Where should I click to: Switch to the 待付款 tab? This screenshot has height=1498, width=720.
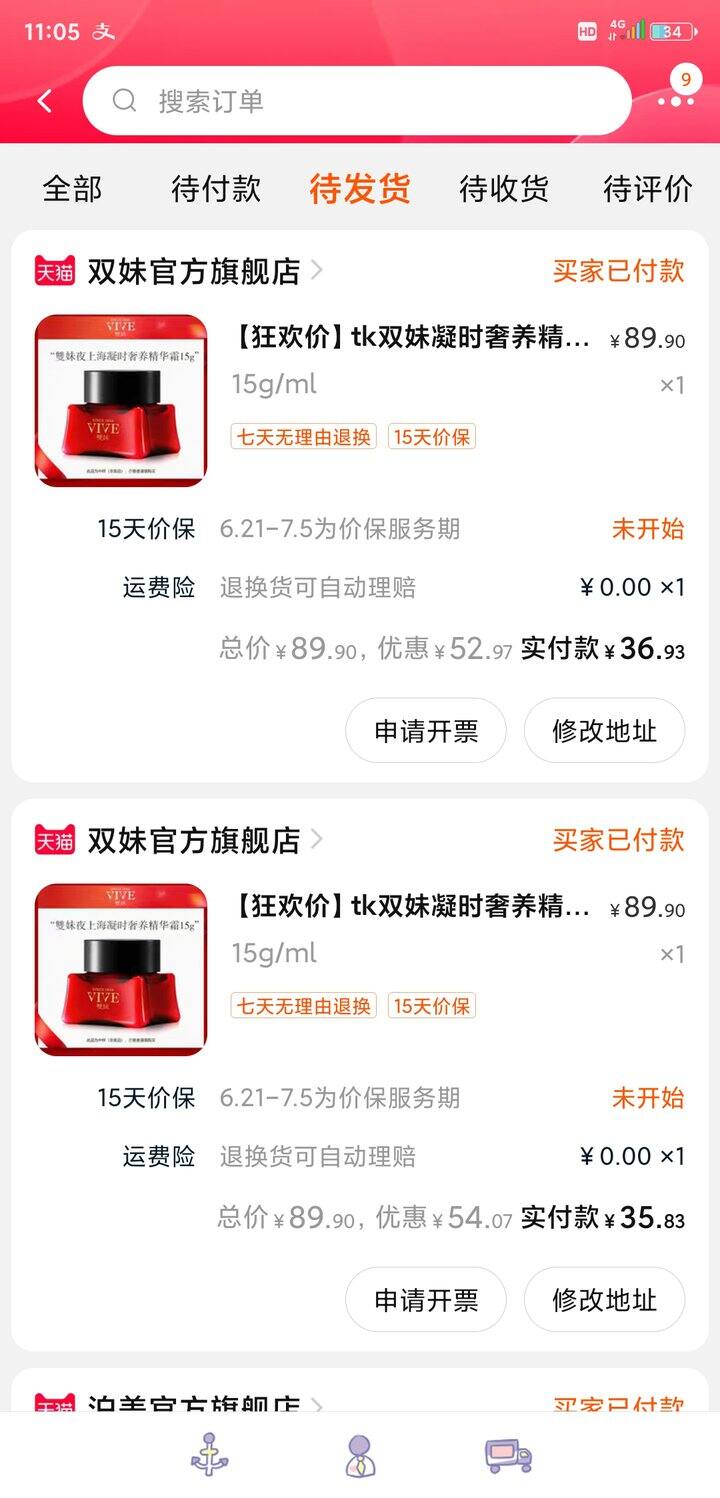(x=216, y=188)
